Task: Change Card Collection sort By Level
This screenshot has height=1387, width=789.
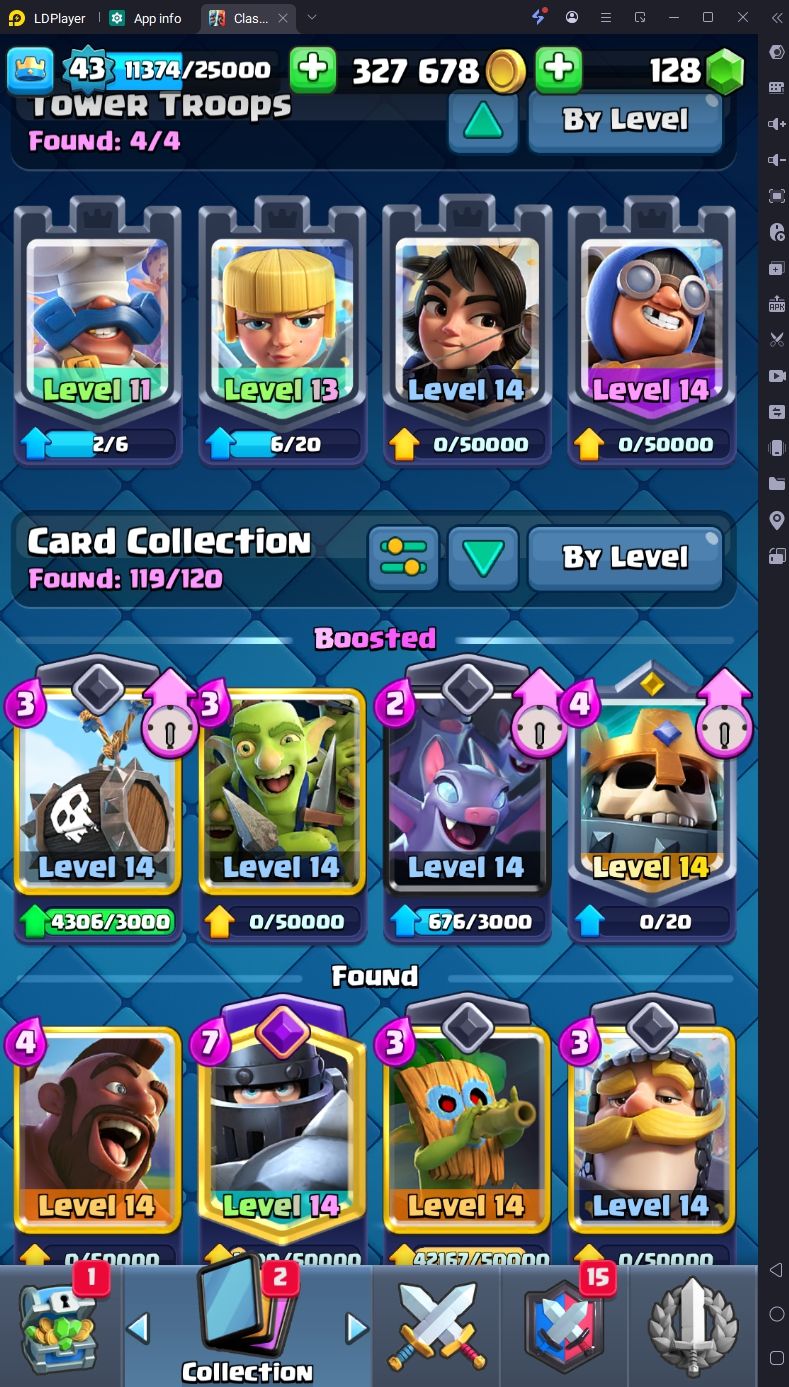Action: pos(625,557)
